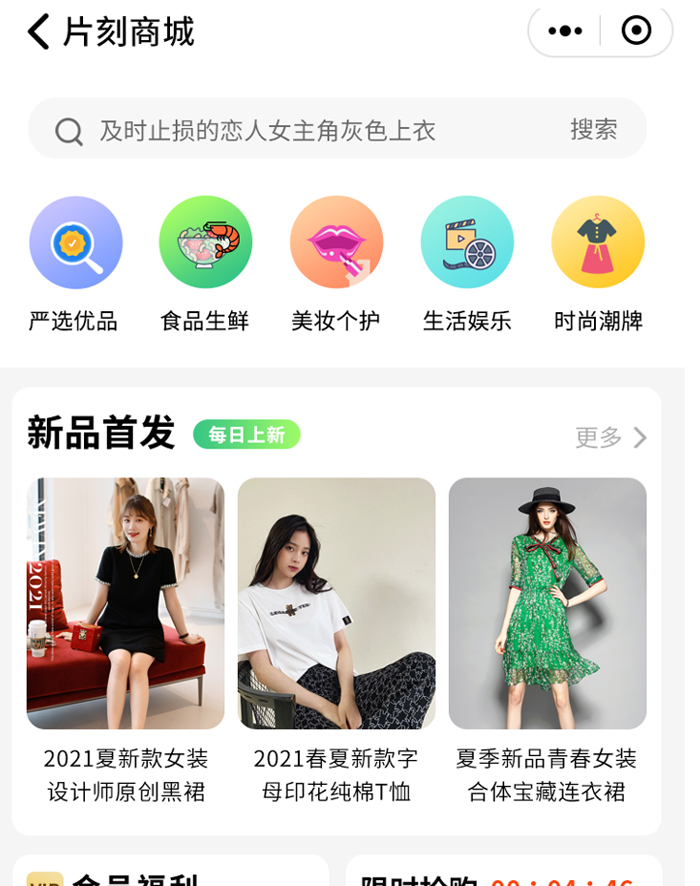The width and height of the screenshot is (700, 886).
Task: Close the mini-program with the circle icon
Action: click(x=636, y=32)
